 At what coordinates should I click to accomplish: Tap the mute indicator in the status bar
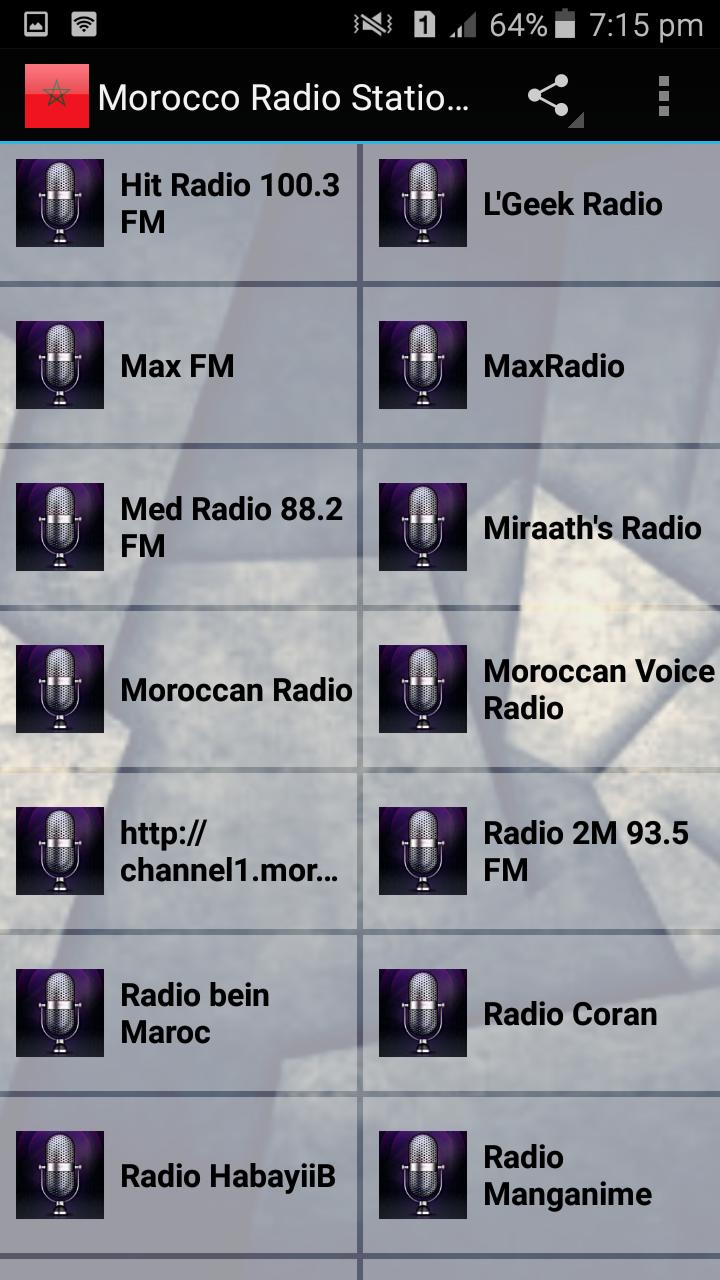click(370, 25)
